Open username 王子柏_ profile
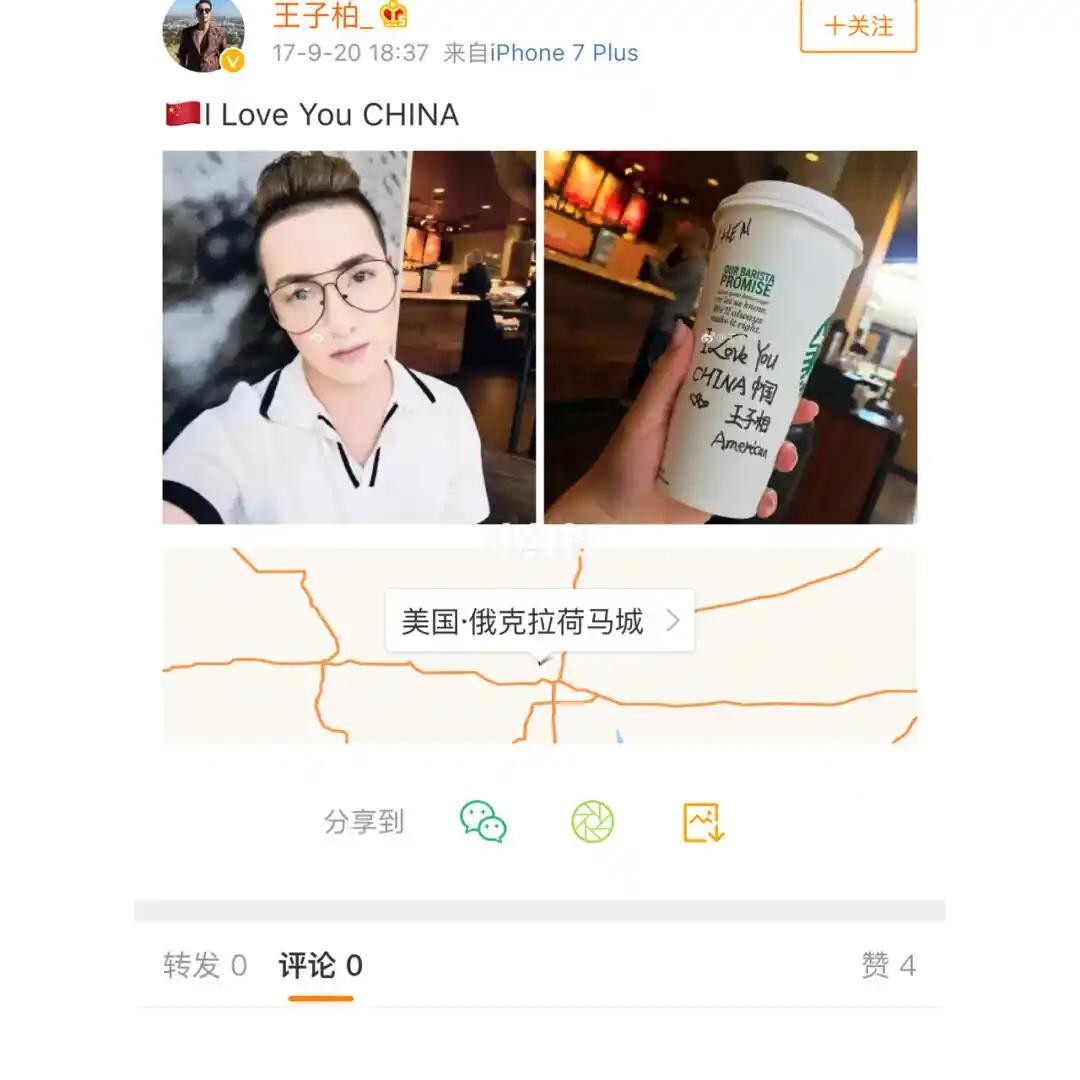The width and height of the screenshot is (1080, 1080). tap(318, 16)
